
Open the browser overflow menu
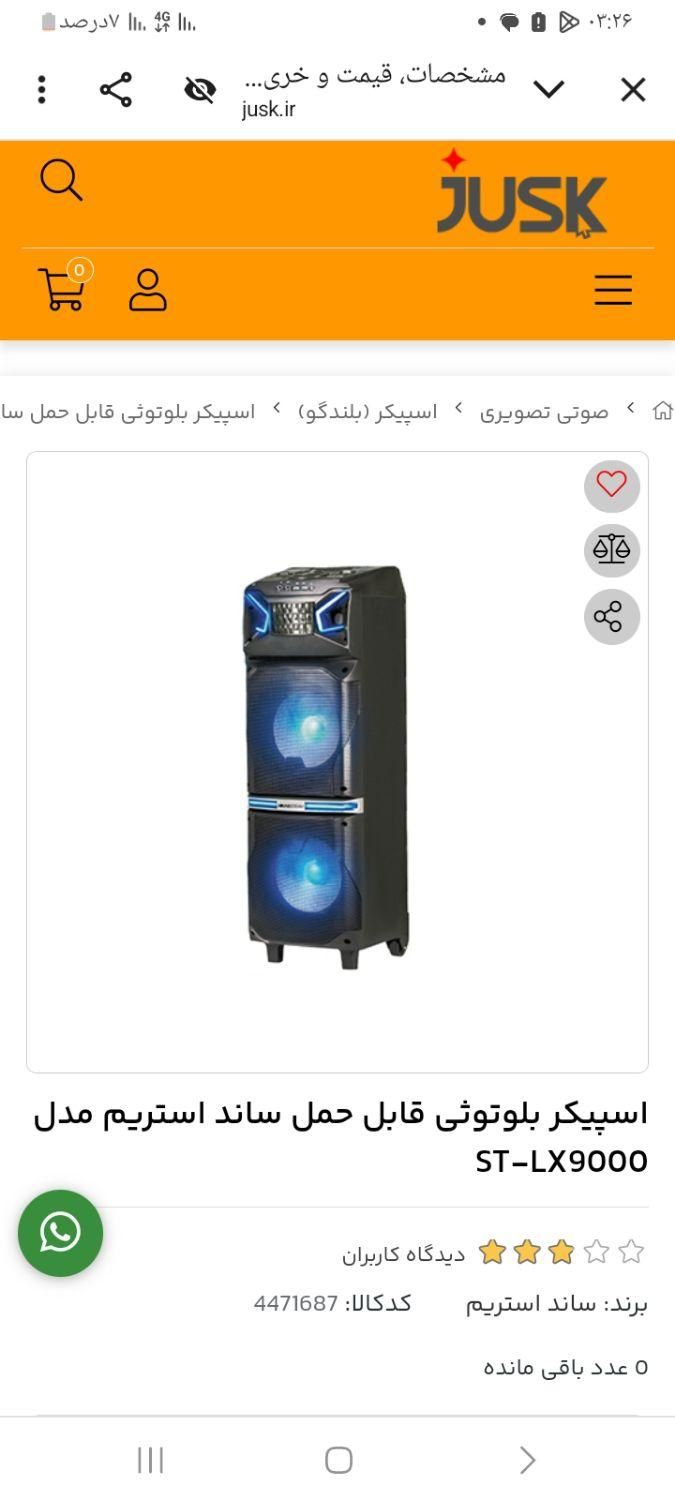coord(41,90)
